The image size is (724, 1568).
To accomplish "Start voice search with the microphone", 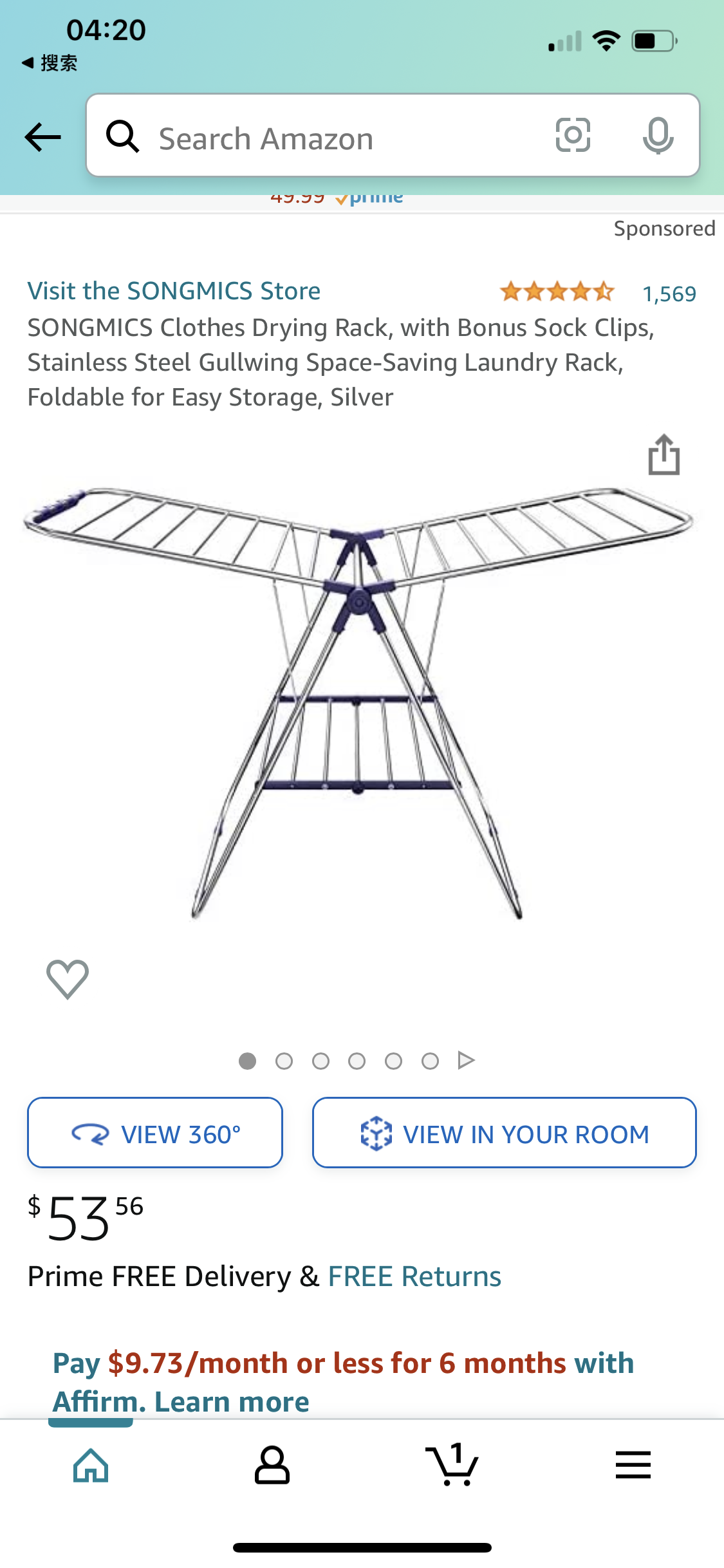I will pos(658,136).
